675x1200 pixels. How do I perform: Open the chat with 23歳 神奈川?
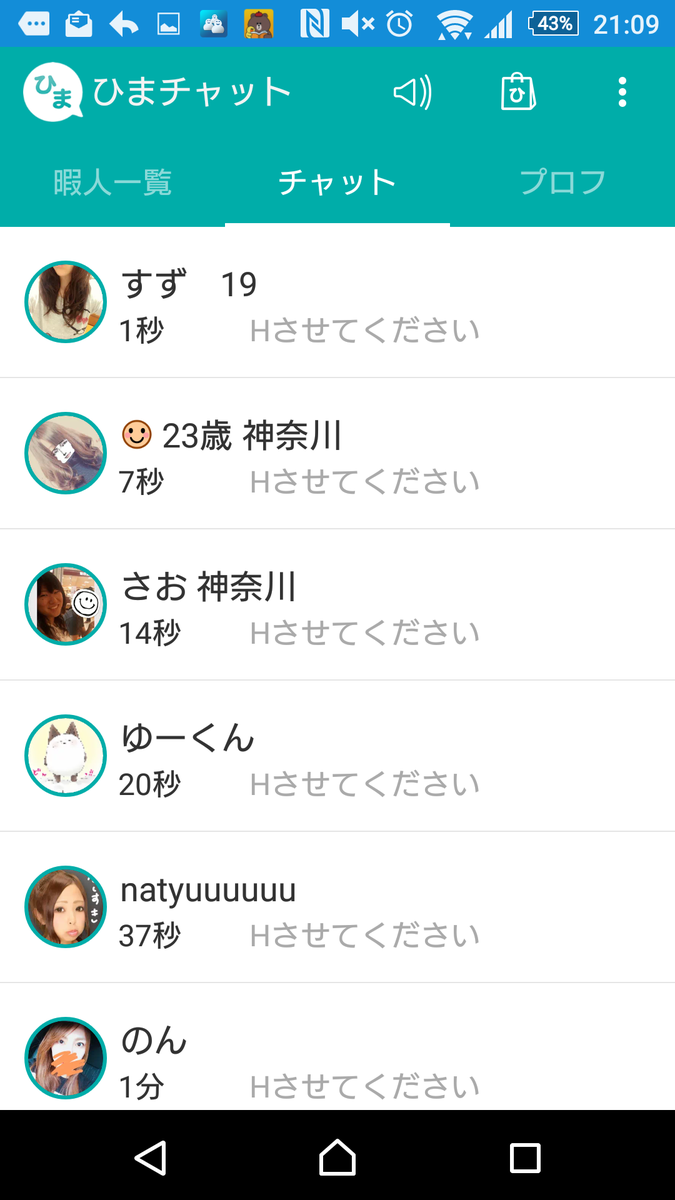[x=337, y=454]
